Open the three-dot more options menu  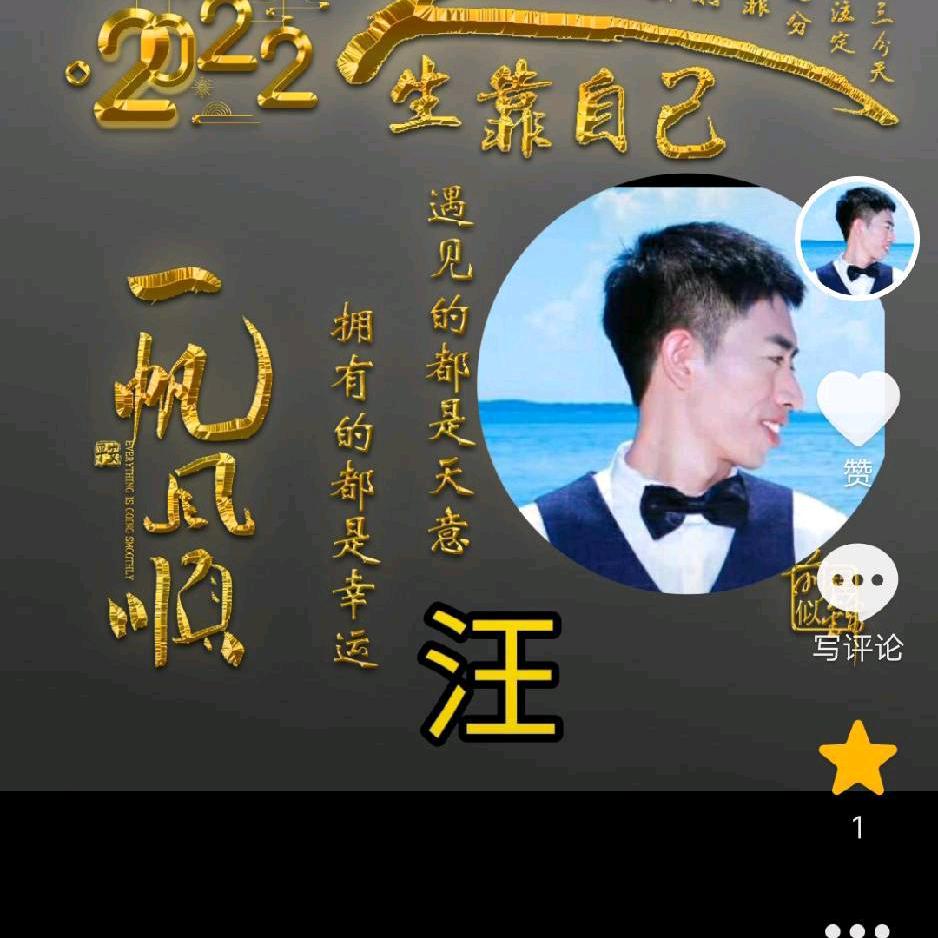857,930
